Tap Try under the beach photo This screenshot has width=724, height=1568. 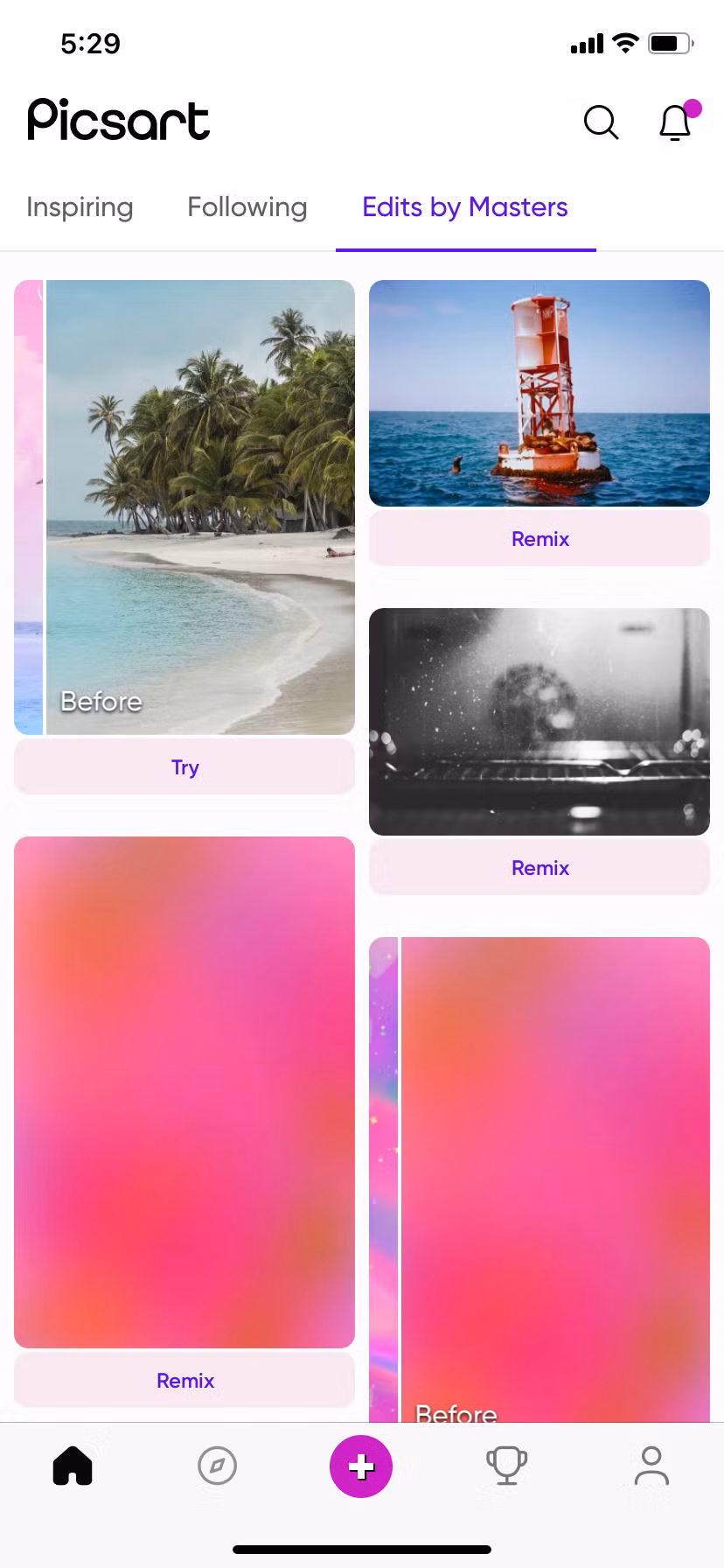[184, 766]
